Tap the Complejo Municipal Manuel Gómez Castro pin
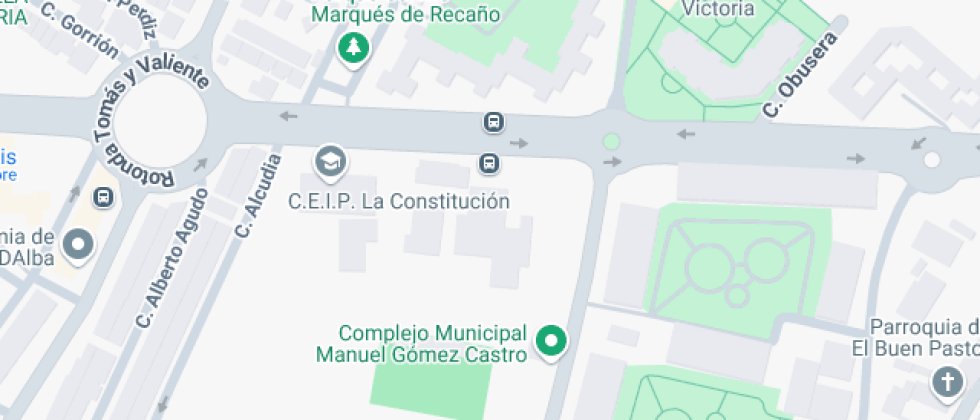Image resolution: width=980 pixels, height=420 pixels. [551, 341]
